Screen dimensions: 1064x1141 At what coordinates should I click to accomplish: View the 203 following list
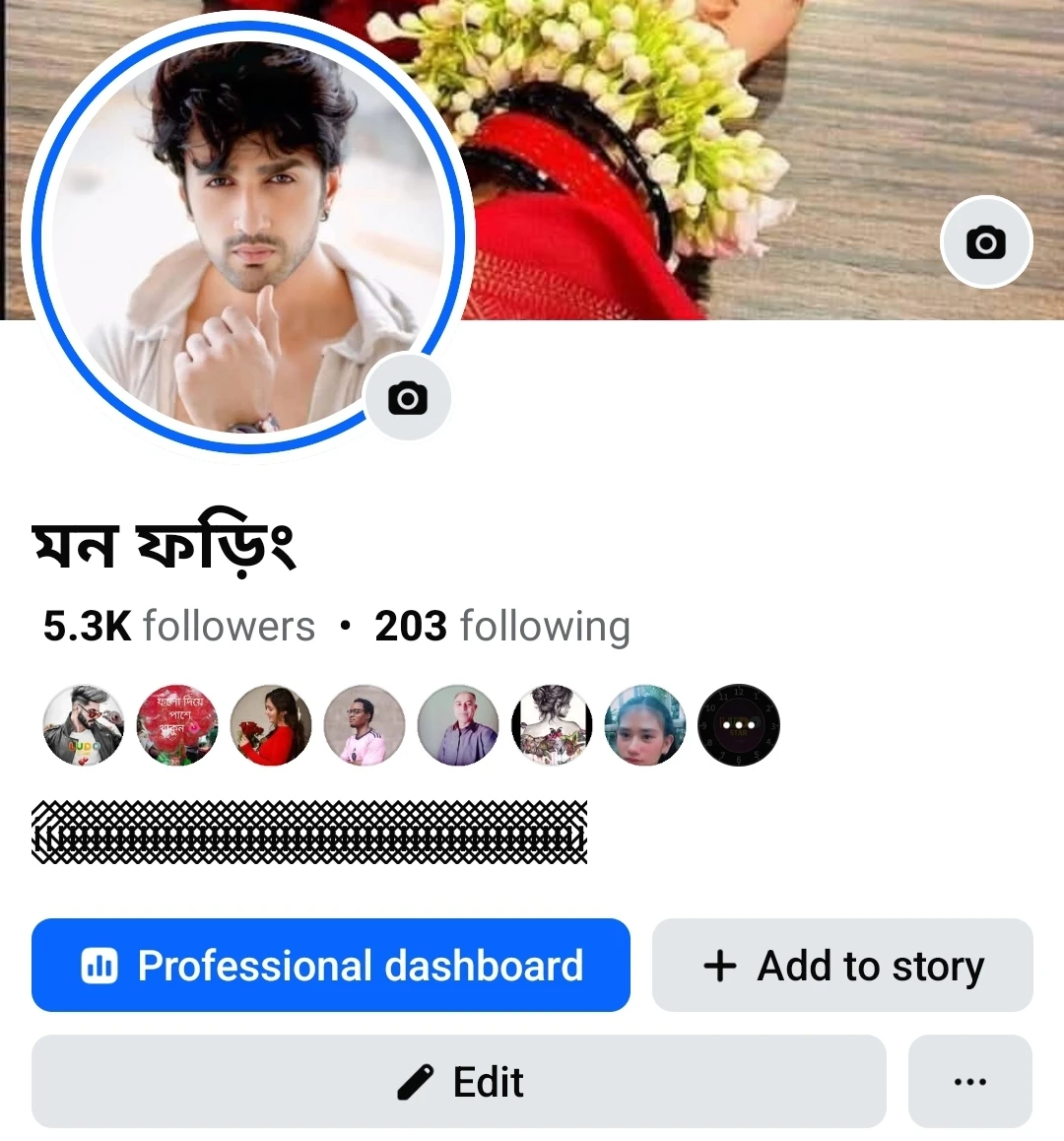coord(502,627)
